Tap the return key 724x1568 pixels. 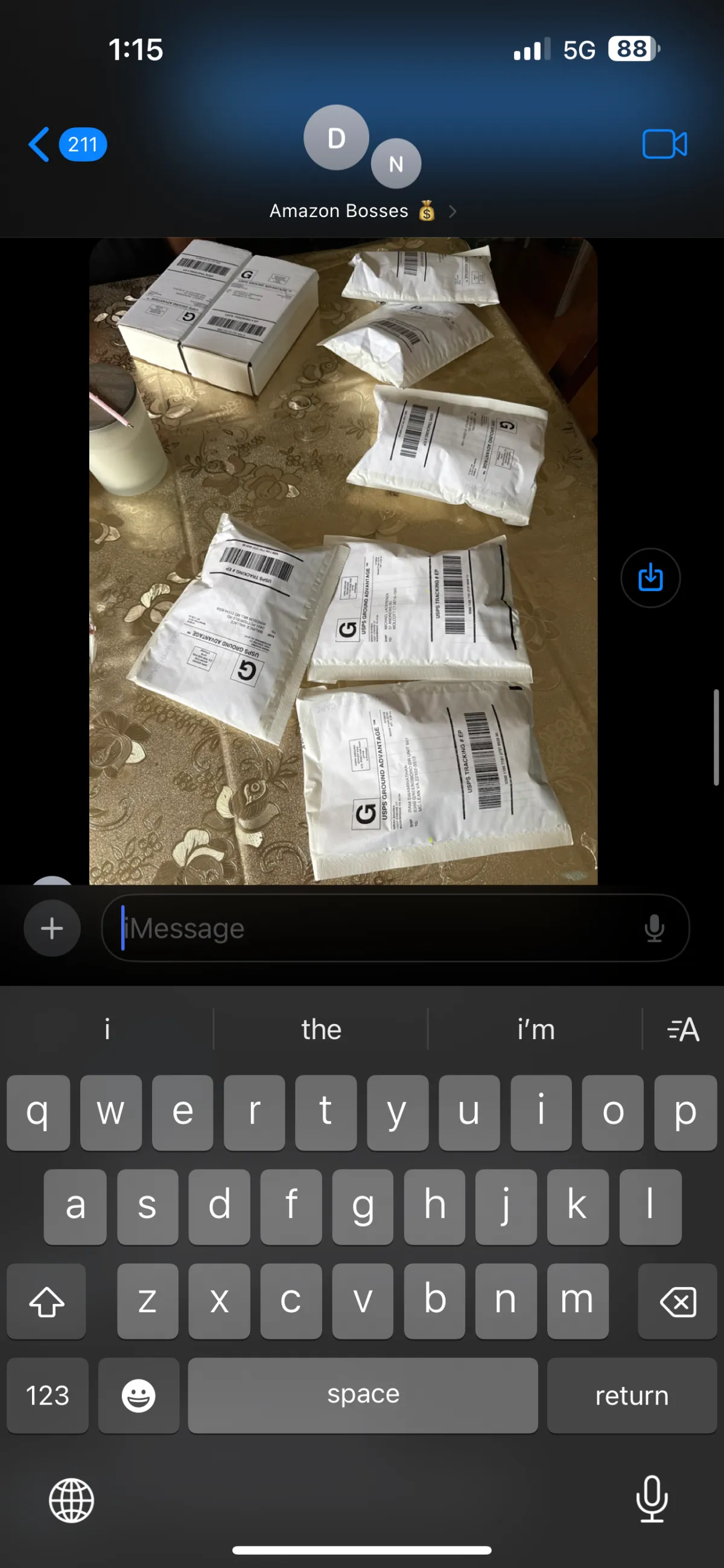(x=632, y=1395)
